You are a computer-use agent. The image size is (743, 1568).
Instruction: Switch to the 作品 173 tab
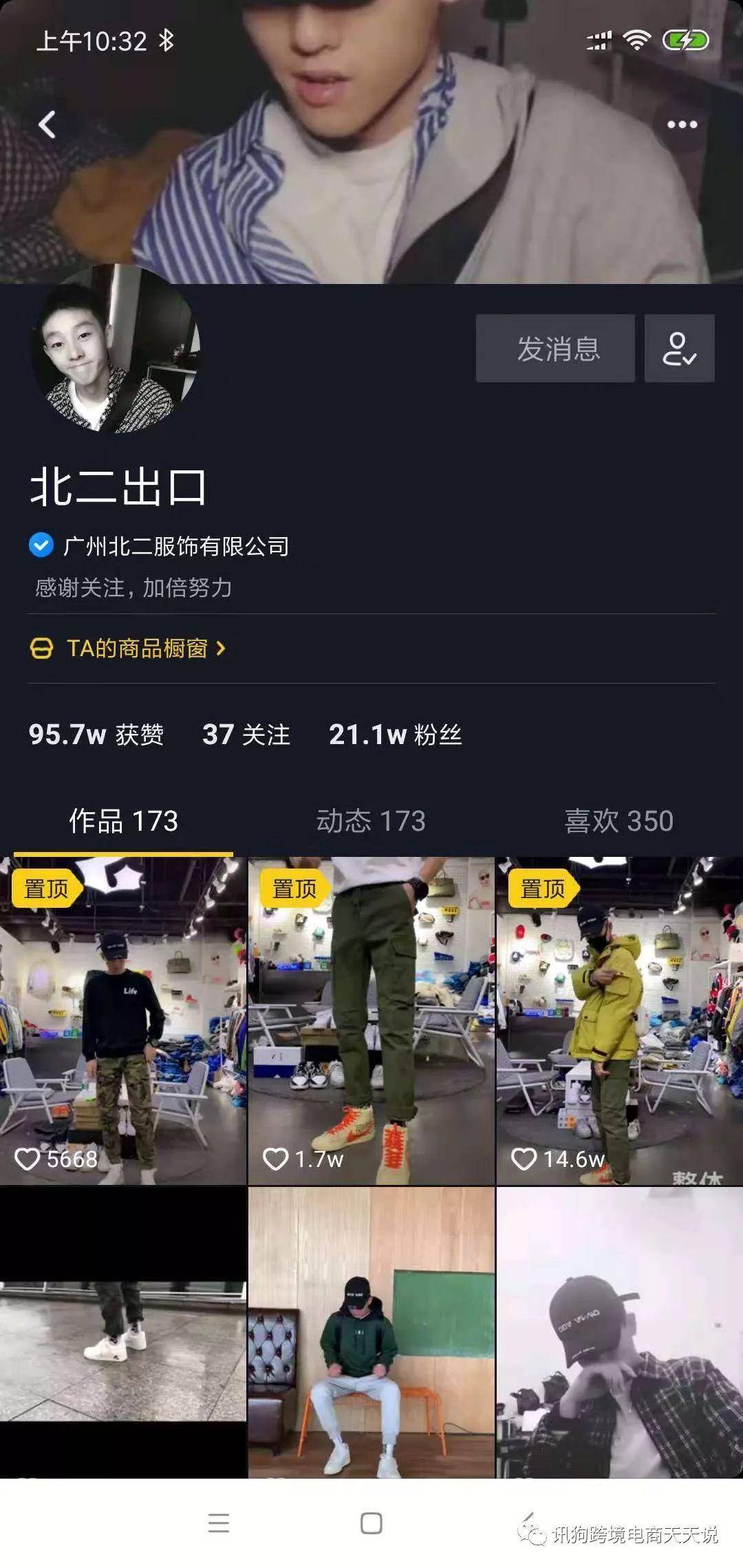(124, 821)
